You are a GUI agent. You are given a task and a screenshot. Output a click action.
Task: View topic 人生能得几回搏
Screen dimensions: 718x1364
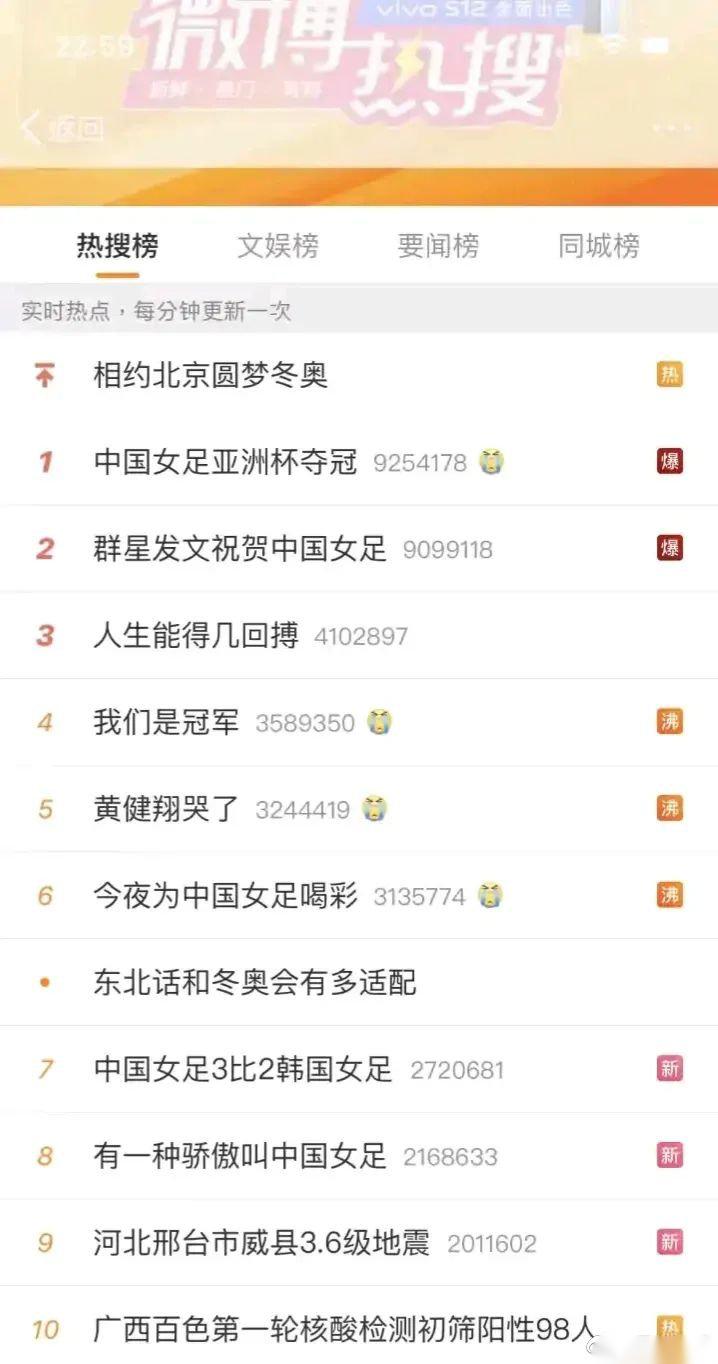click(x=359, y=635)
